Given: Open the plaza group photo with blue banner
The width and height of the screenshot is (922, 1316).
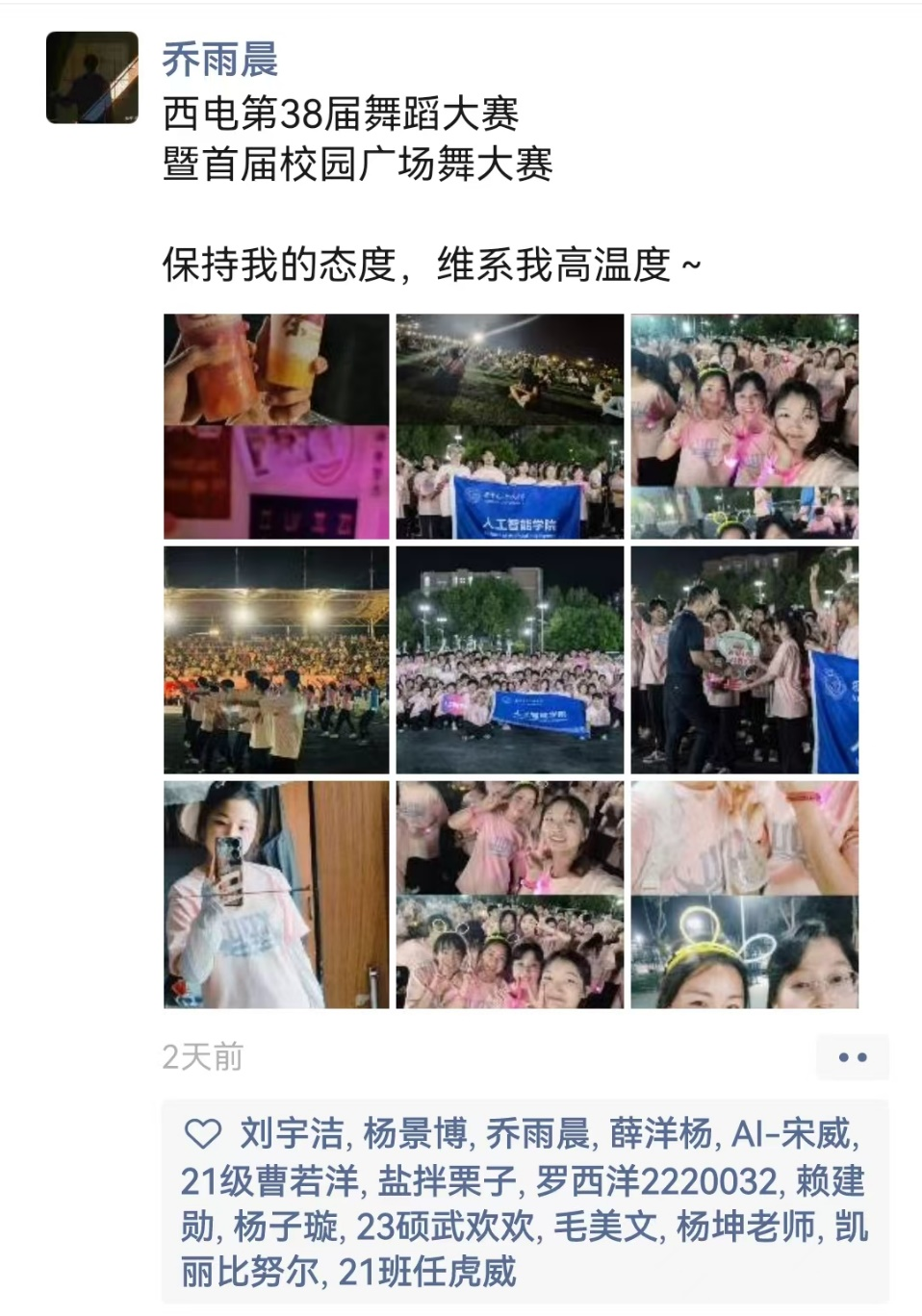Looking at the screenshot, I should click(510, 660).
